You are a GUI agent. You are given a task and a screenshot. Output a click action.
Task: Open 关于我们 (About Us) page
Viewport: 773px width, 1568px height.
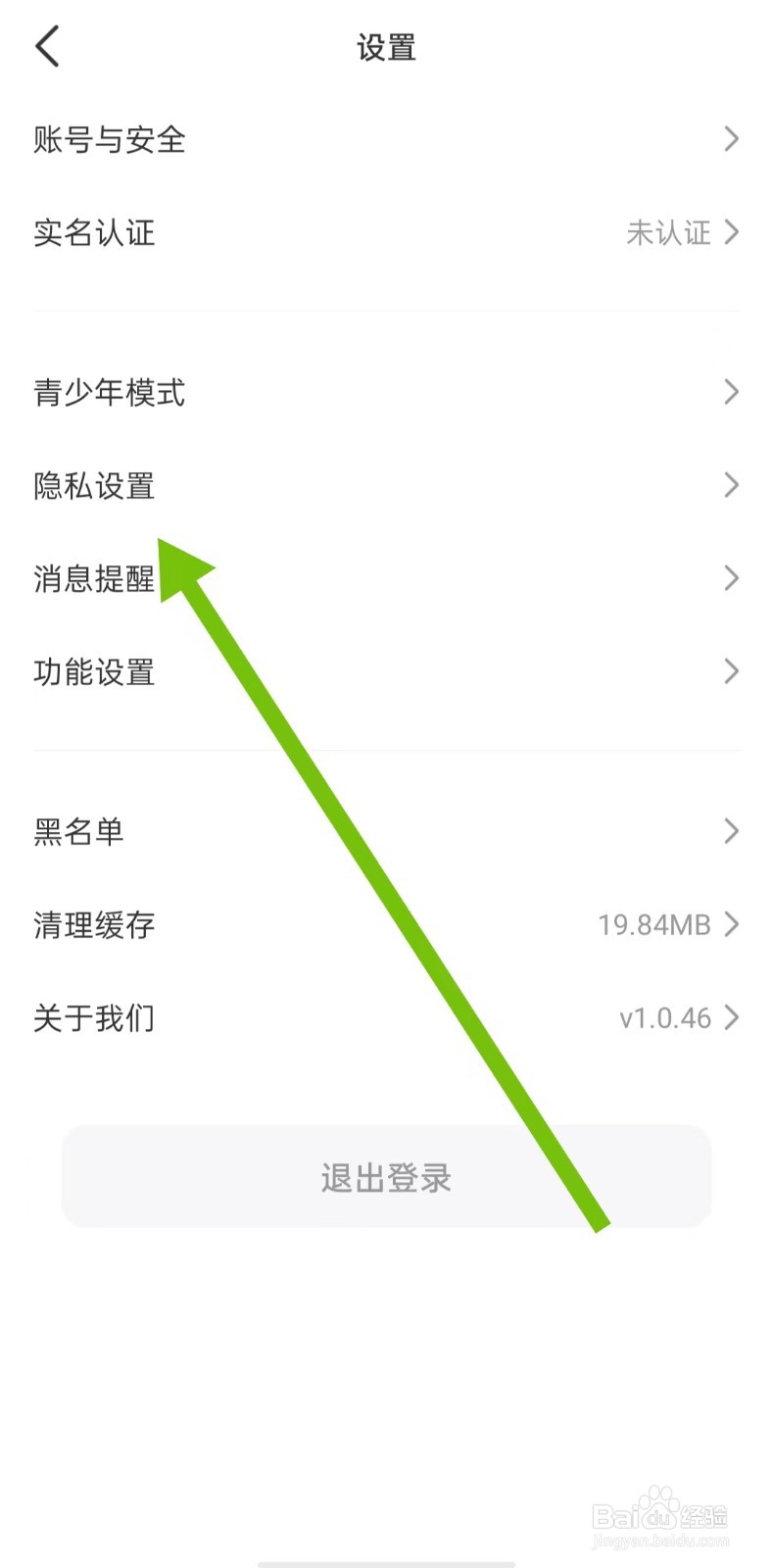[93, 1017]
